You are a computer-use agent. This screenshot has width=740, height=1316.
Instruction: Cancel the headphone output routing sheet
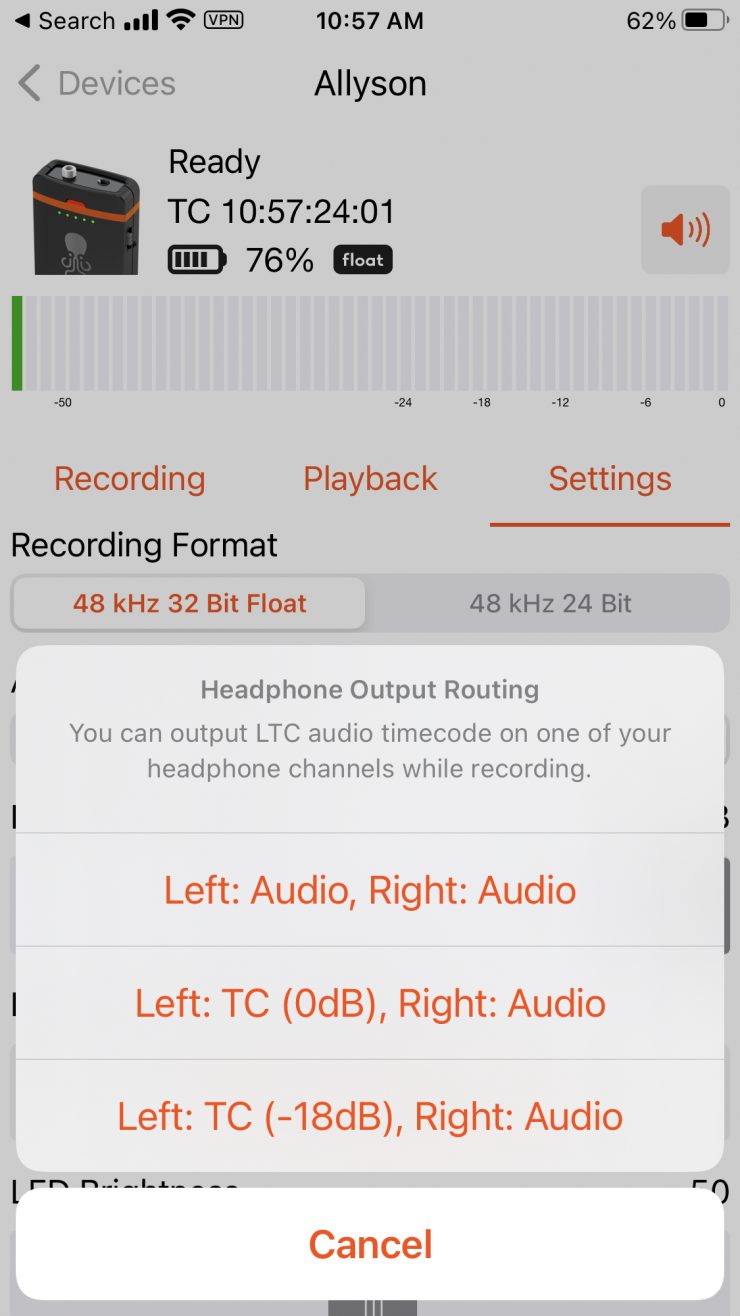(370, 1244)
